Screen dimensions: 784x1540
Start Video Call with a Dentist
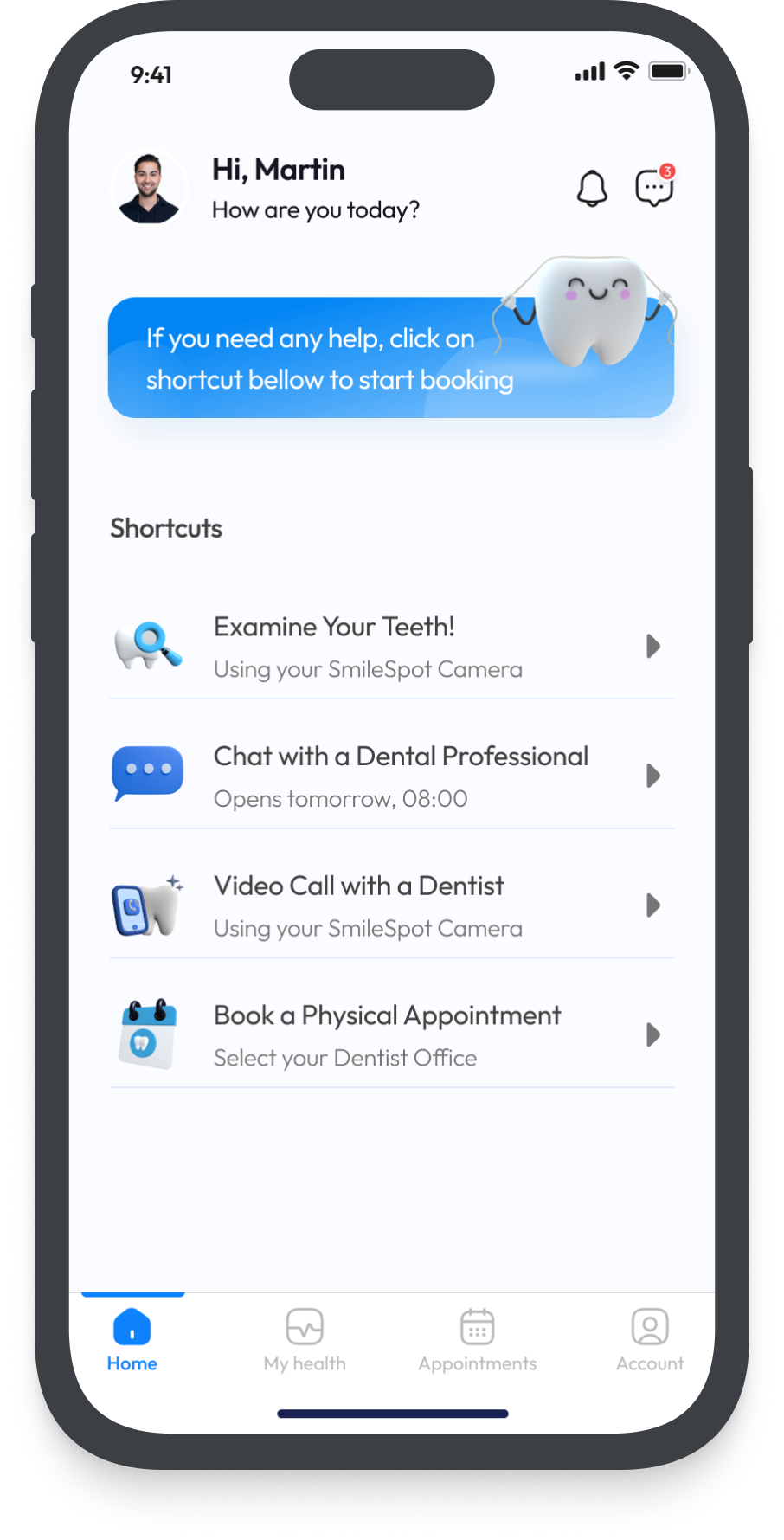(x=391, y=905)
